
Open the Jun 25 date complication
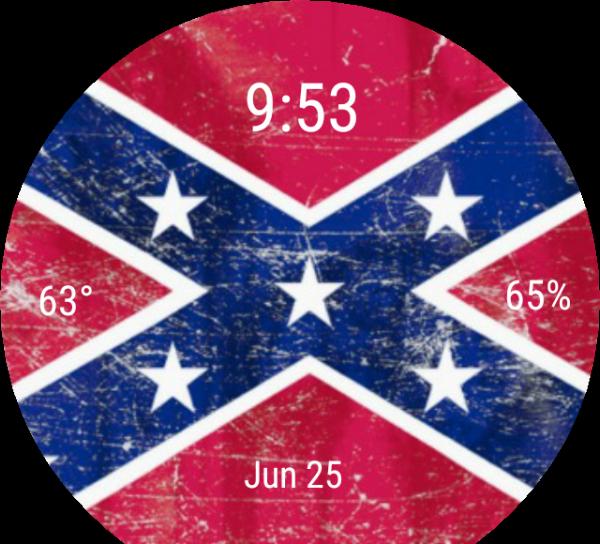[293, 475]
